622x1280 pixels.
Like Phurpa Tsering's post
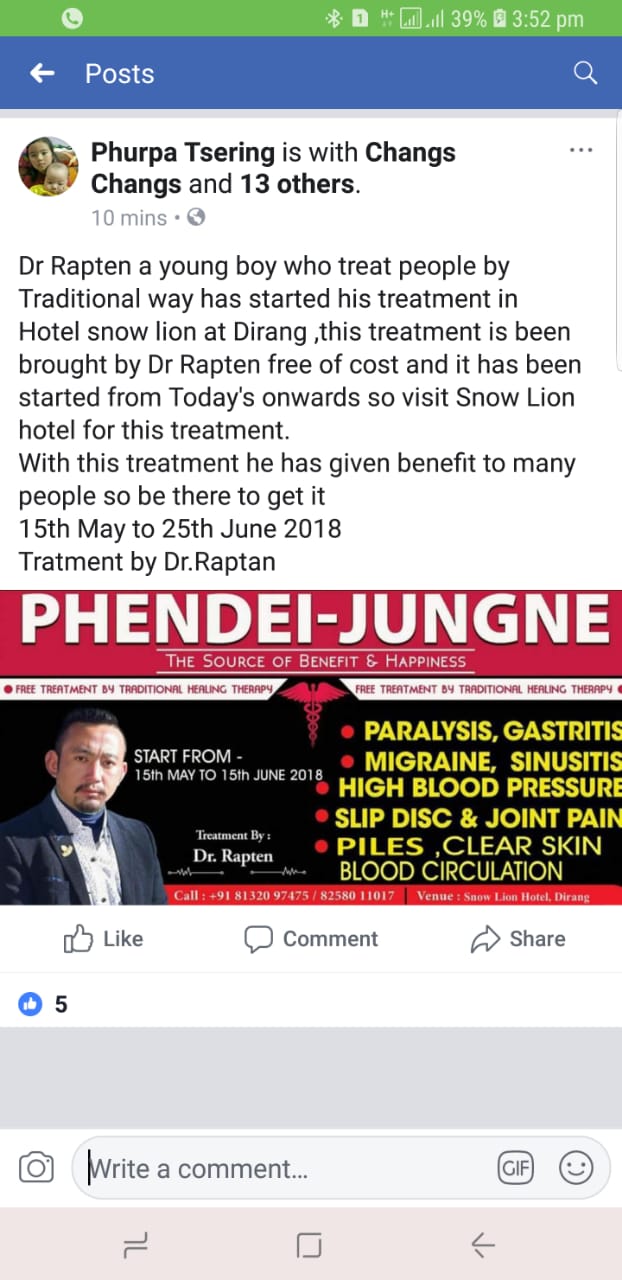click(104, 938)
